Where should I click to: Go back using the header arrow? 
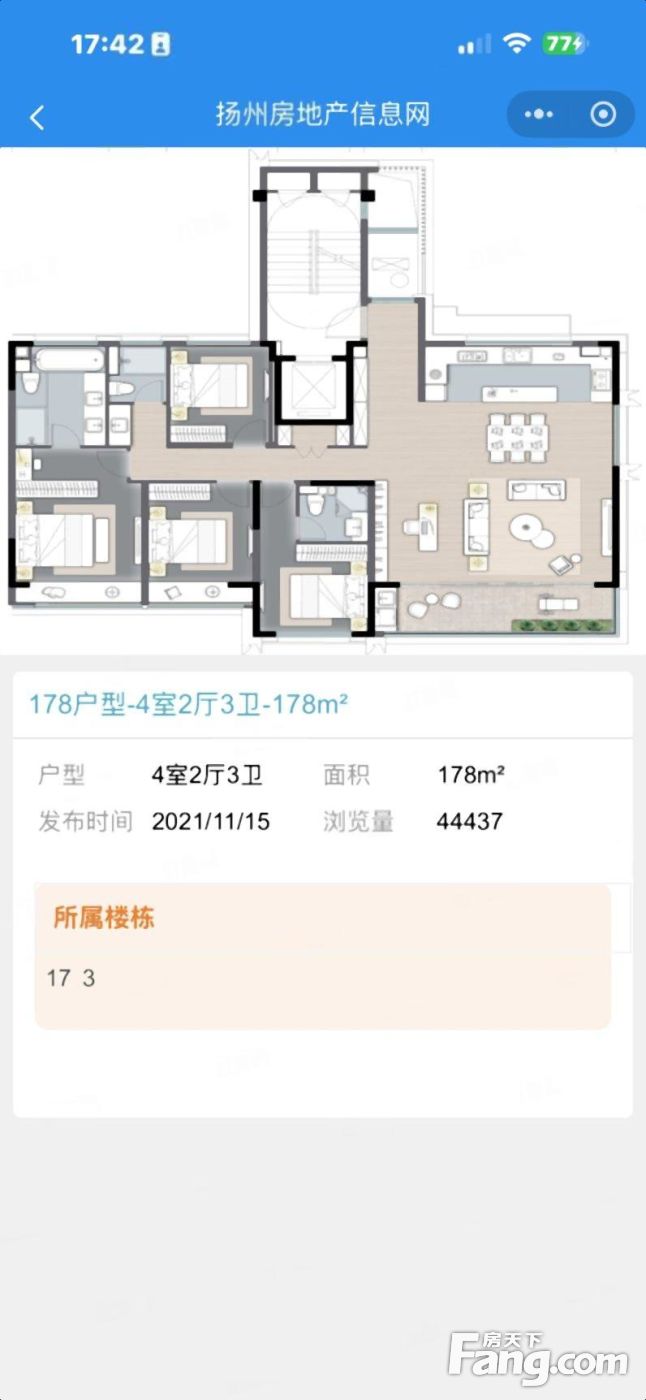37,117
